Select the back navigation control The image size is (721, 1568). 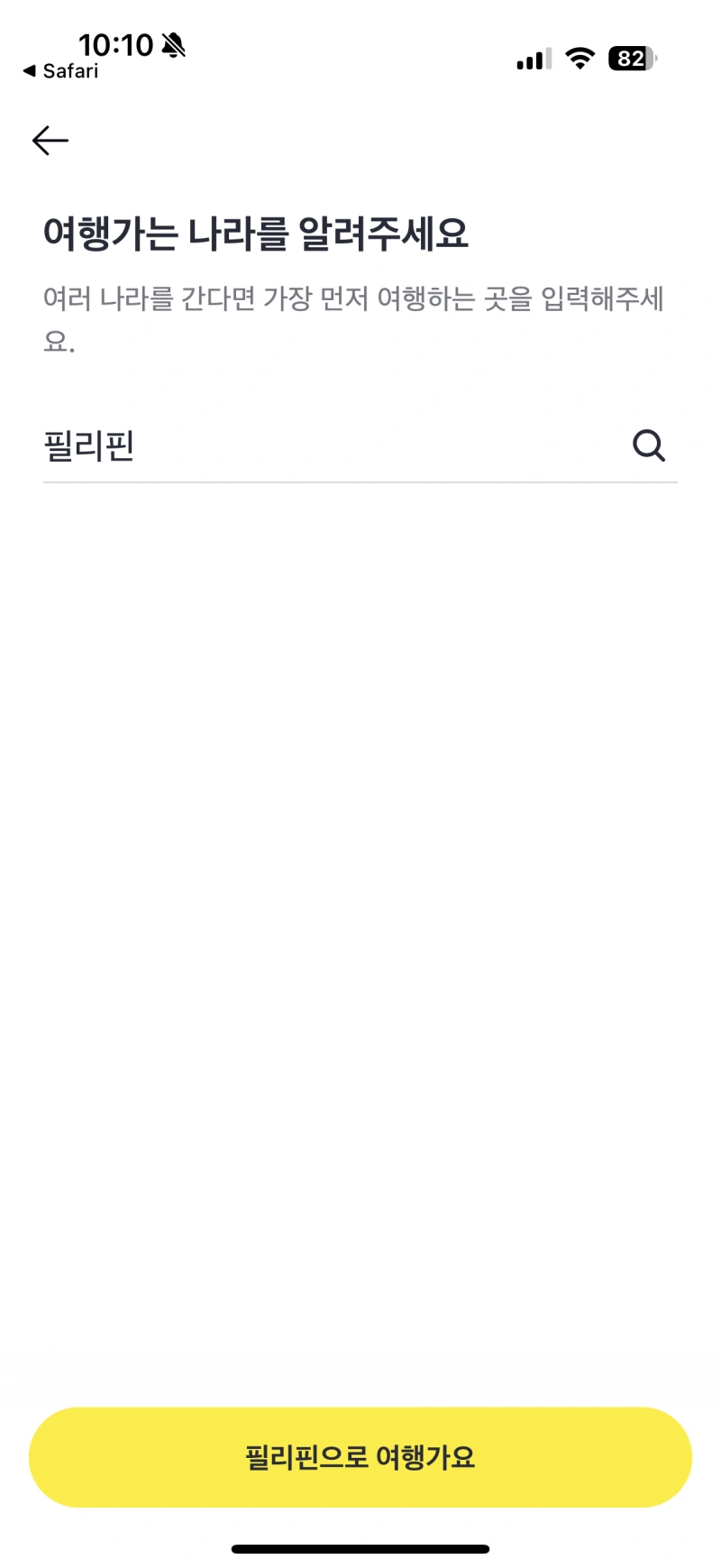coord(50,141)
